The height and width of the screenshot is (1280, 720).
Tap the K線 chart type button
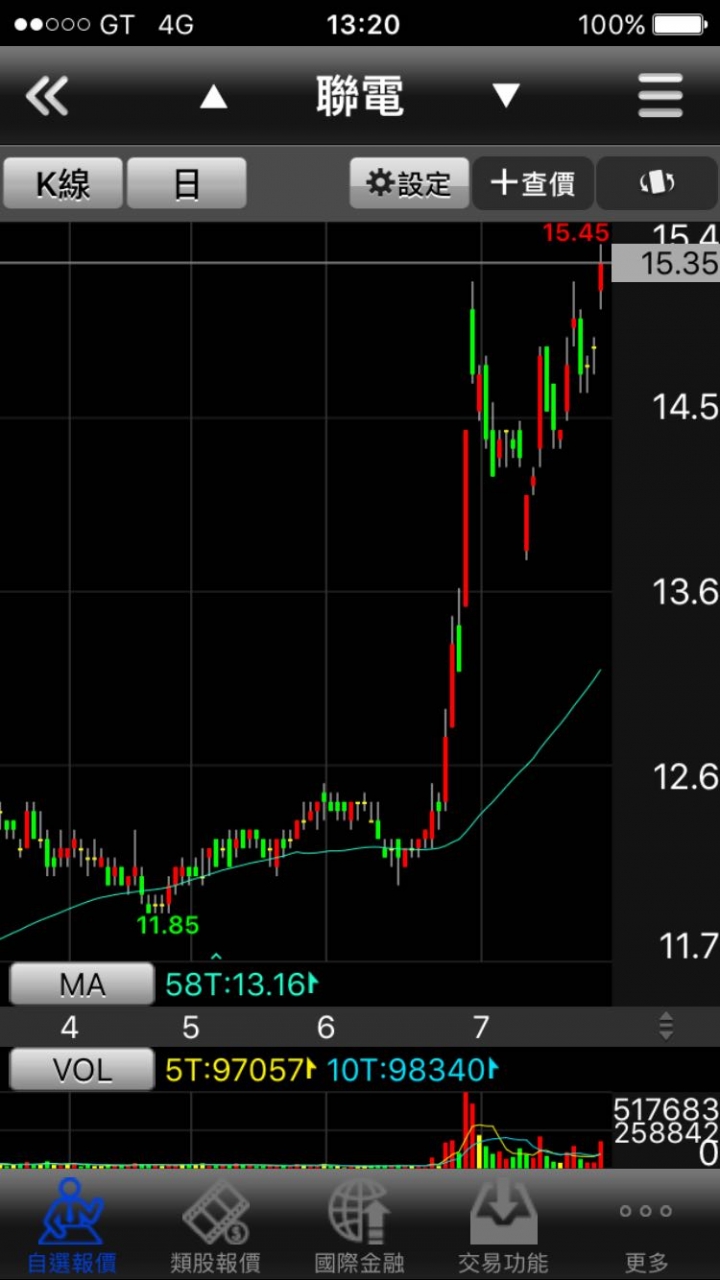click(63, 184)
